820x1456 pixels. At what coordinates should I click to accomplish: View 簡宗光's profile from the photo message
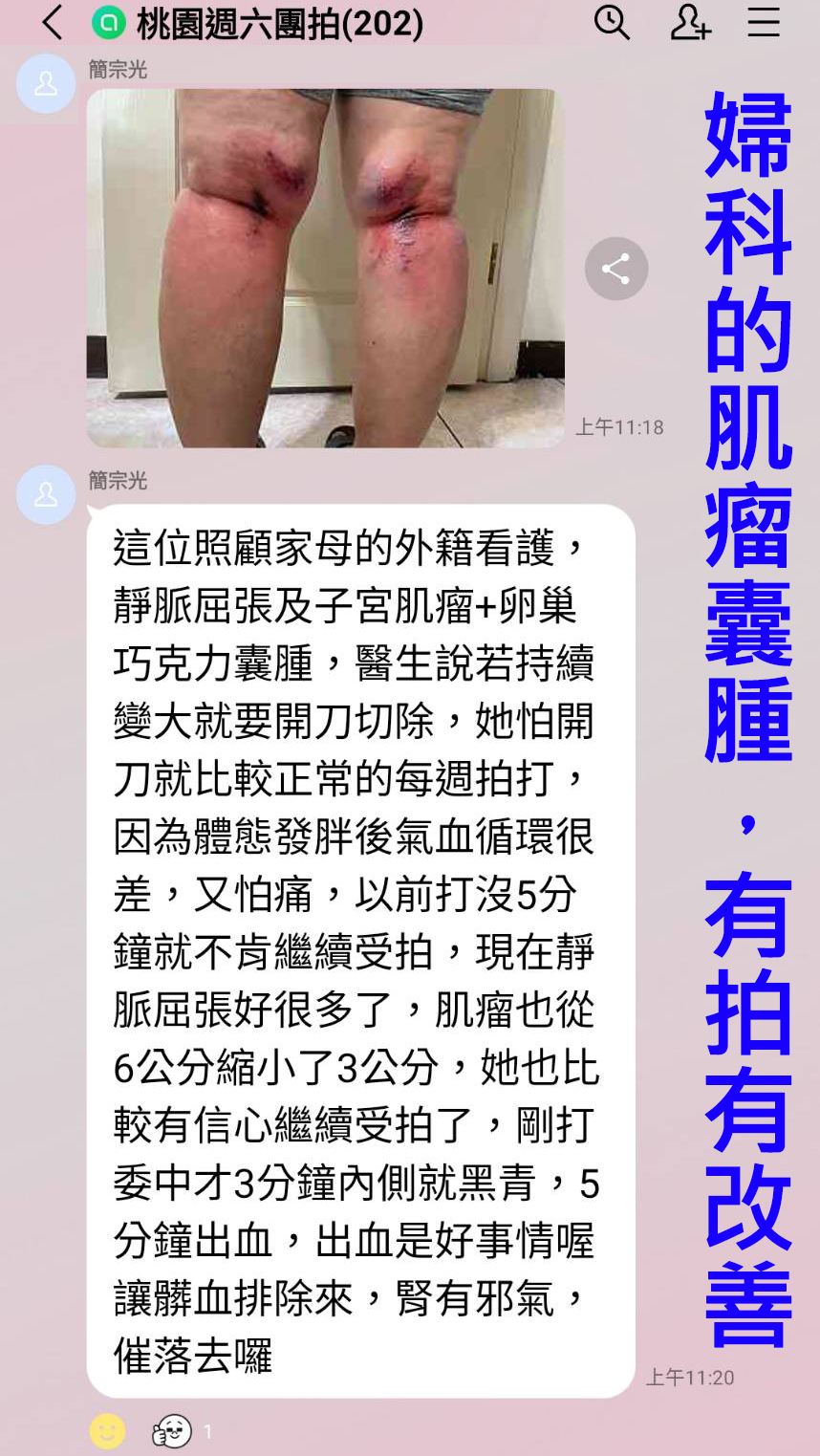45,84
